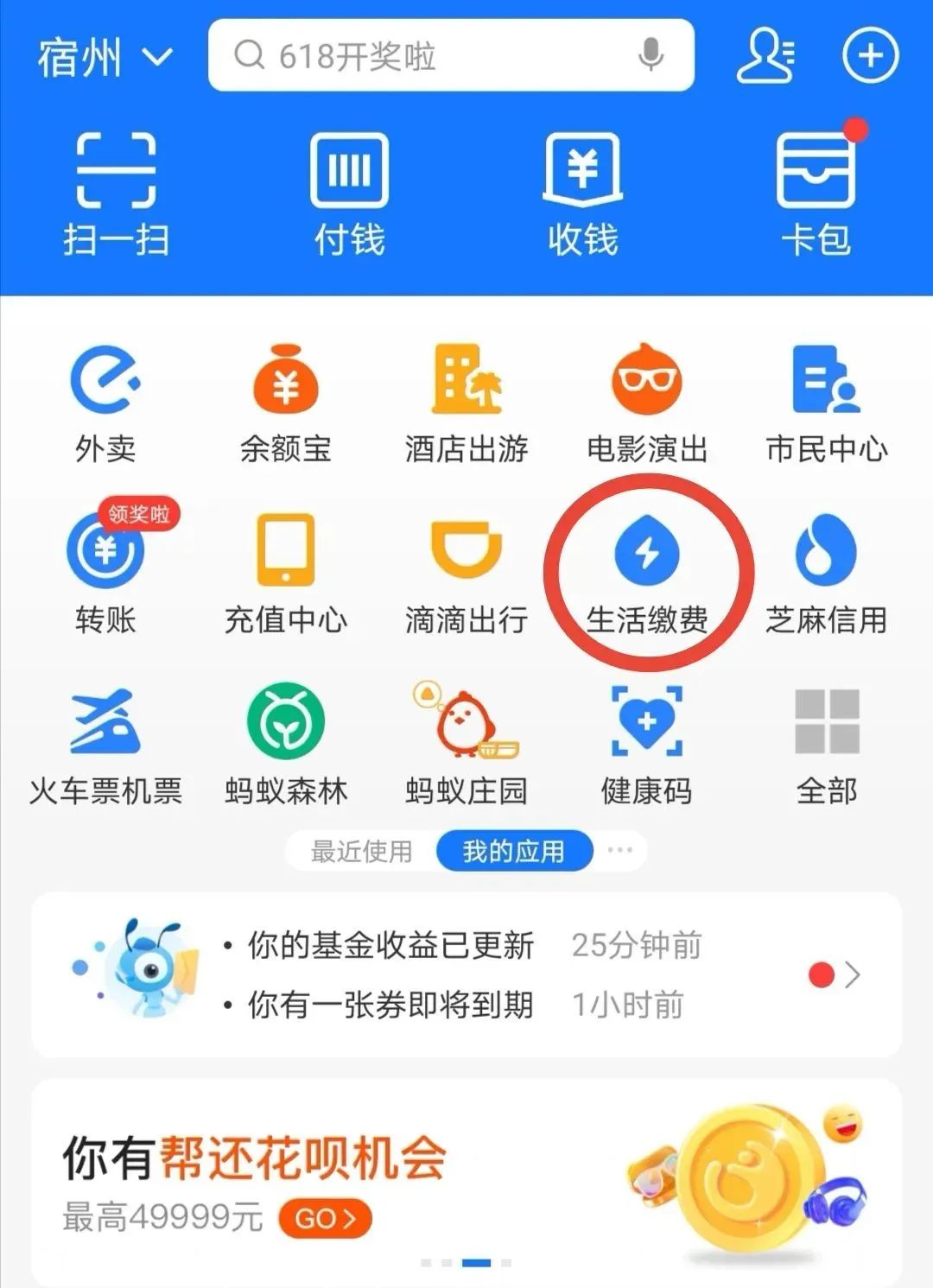The height and width of the screenshot is (1288, 933).
Task: Start voice search with the microphone
Action: (x=651, y=56)
